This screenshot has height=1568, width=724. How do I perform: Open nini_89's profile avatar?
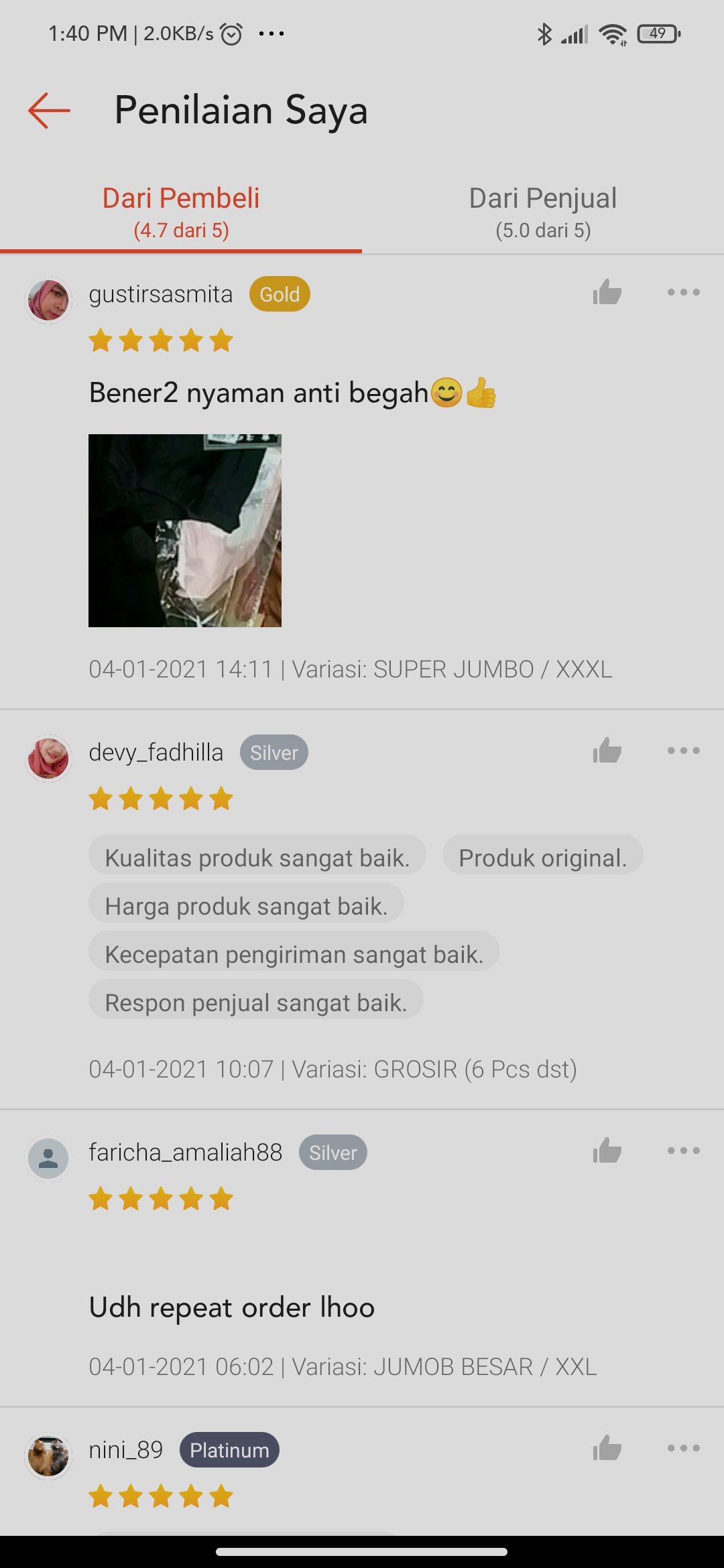(48, 1457)
